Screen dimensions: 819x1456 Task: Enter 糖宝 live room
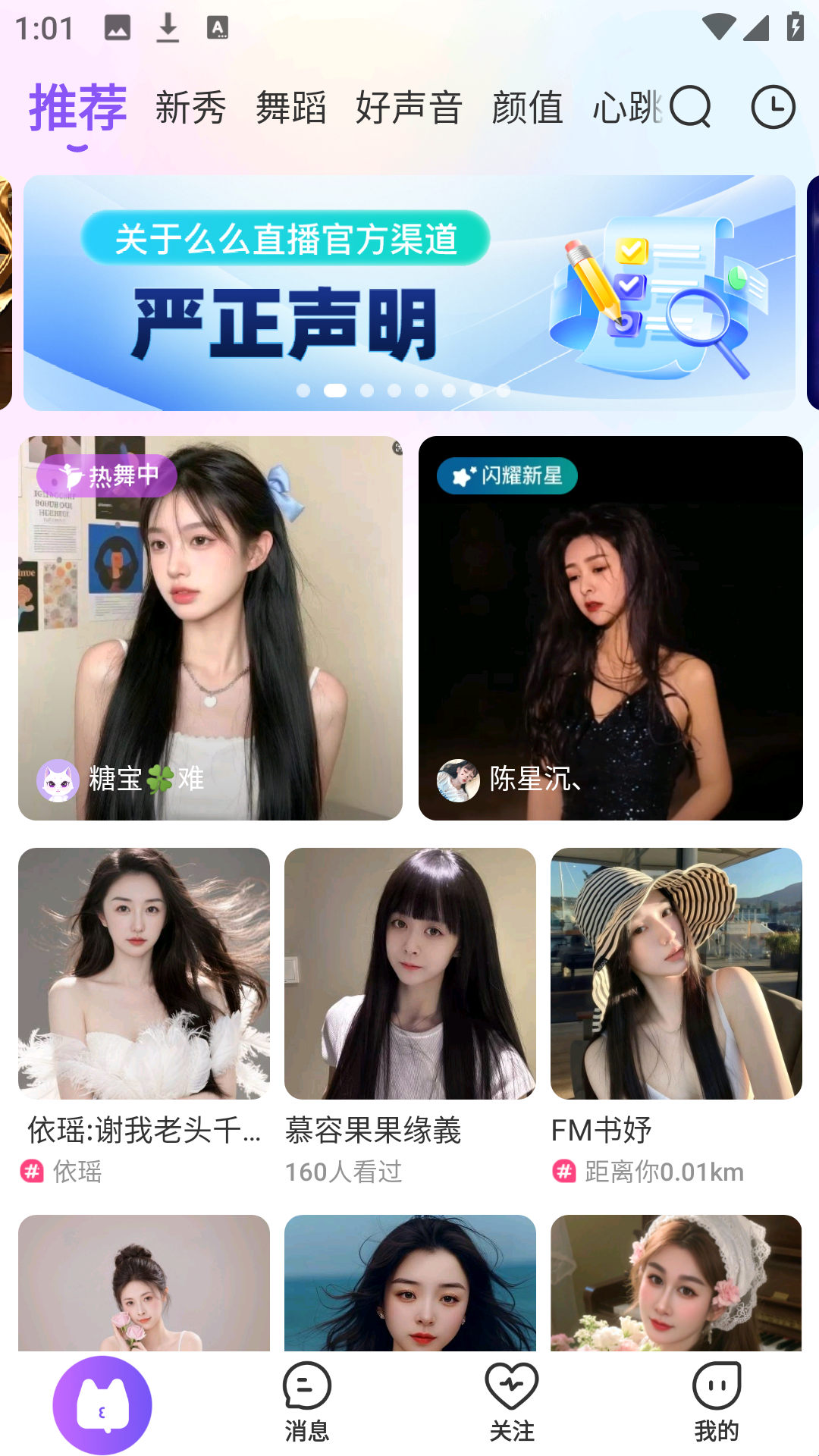(x=210, y=628)
